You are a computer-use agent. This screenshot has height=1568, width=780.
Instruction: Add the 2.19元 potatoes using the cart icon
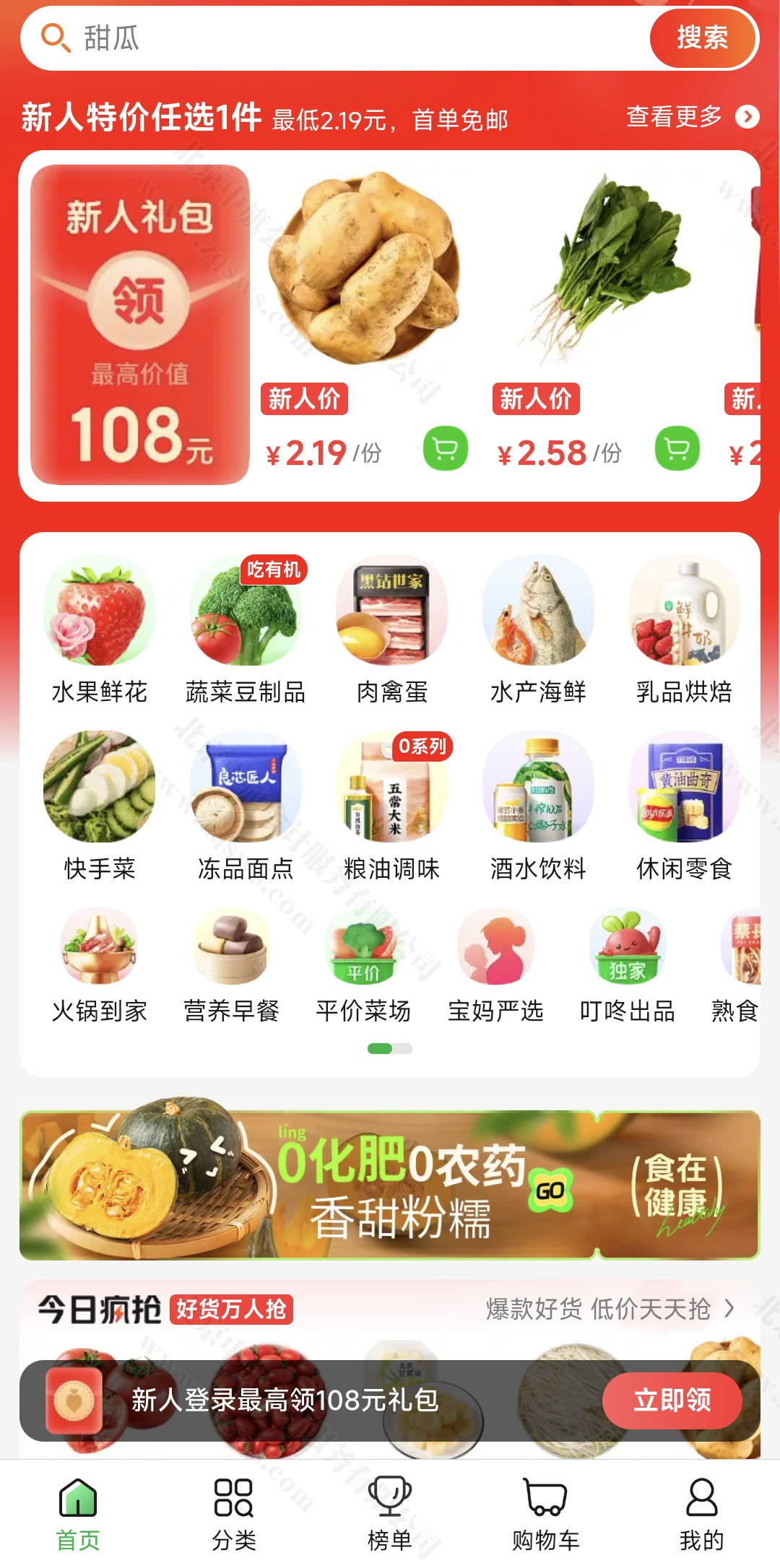[x=446, y=448]
